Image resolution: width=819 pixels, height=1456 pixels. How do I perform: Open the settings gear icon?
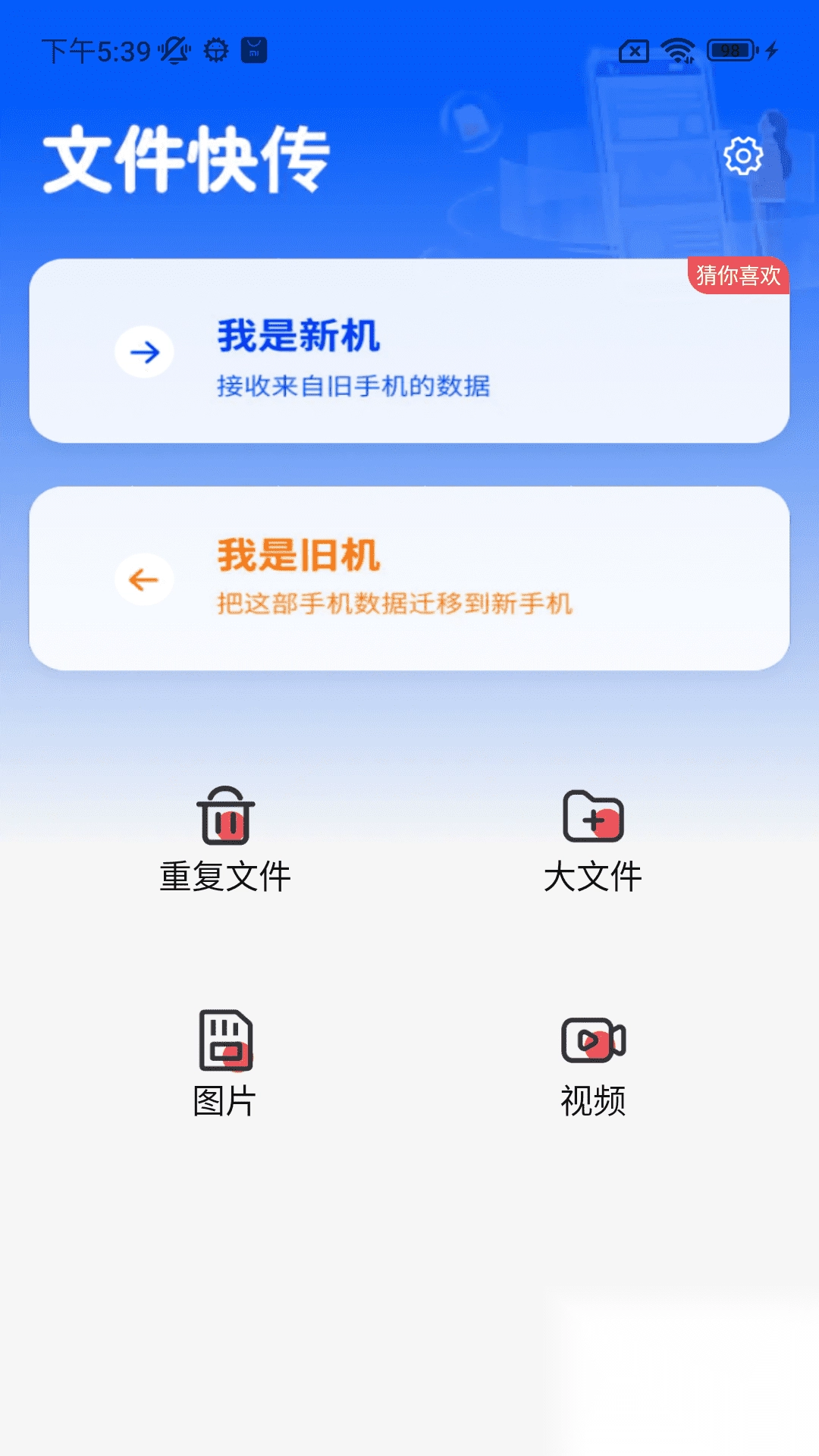coord(744,157)
